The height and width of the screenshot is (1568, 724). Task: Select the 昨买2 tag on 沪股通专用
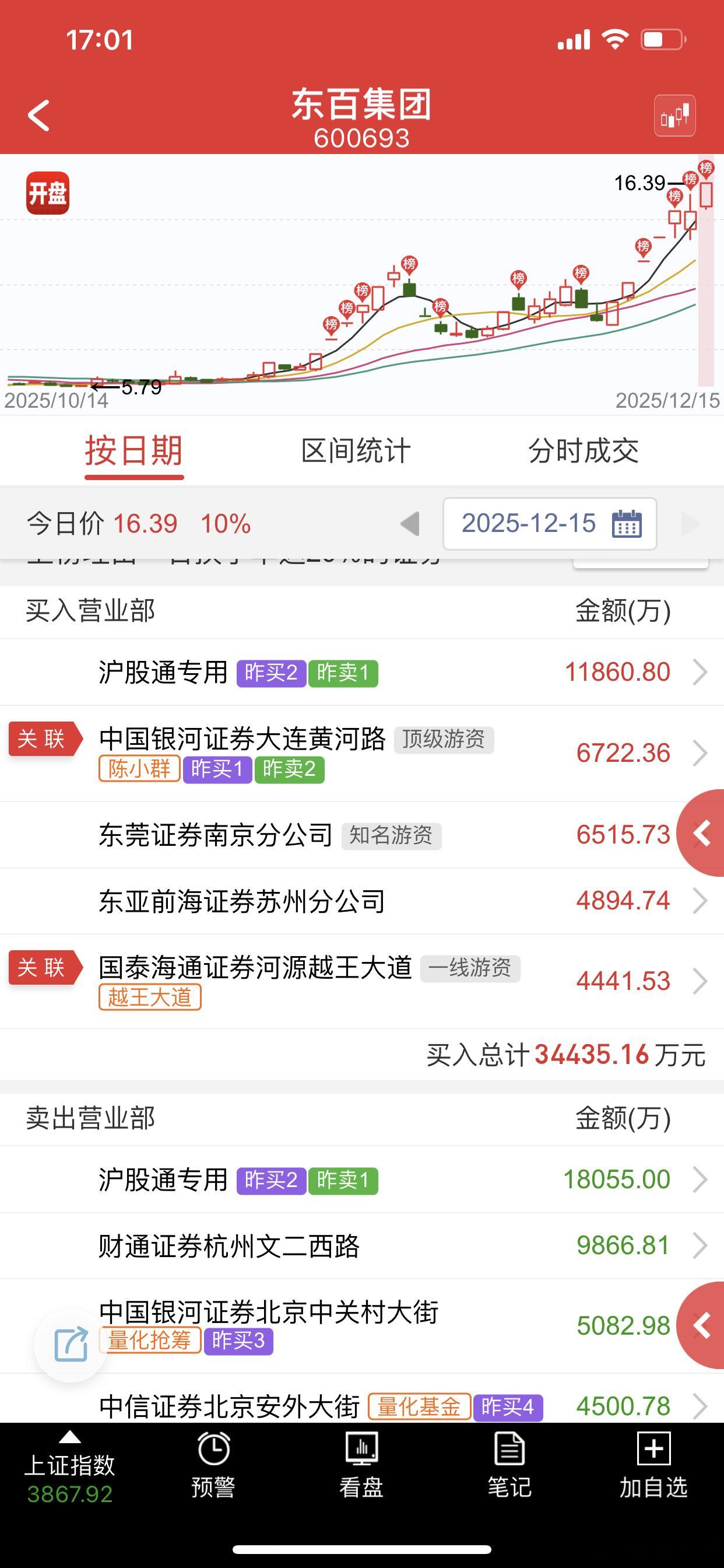[272, 672]
